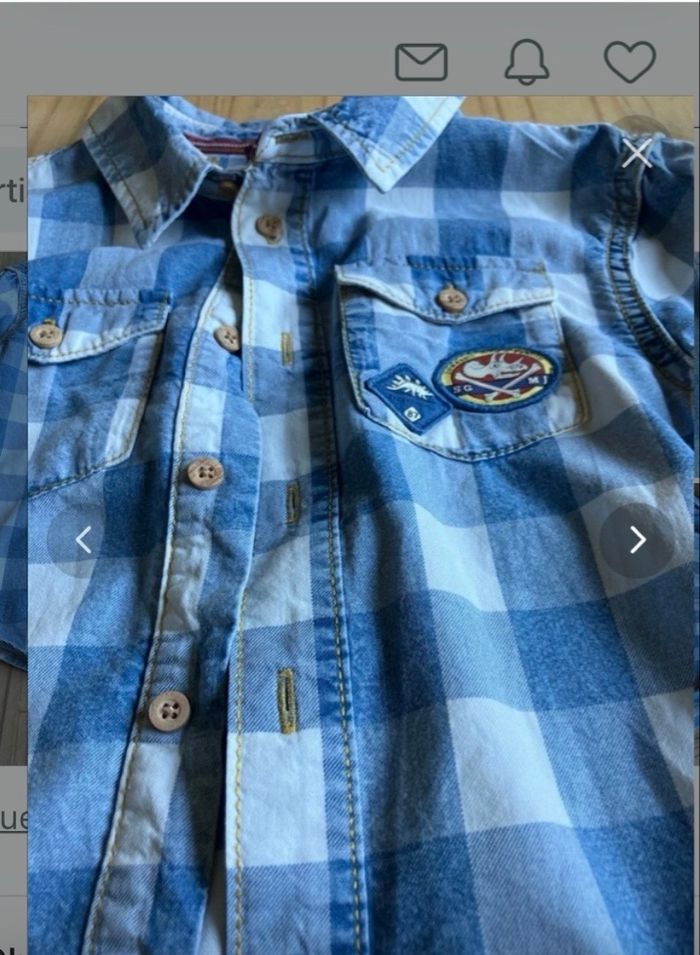
Task: Go back to the previous photo
Action: point(84,540)
